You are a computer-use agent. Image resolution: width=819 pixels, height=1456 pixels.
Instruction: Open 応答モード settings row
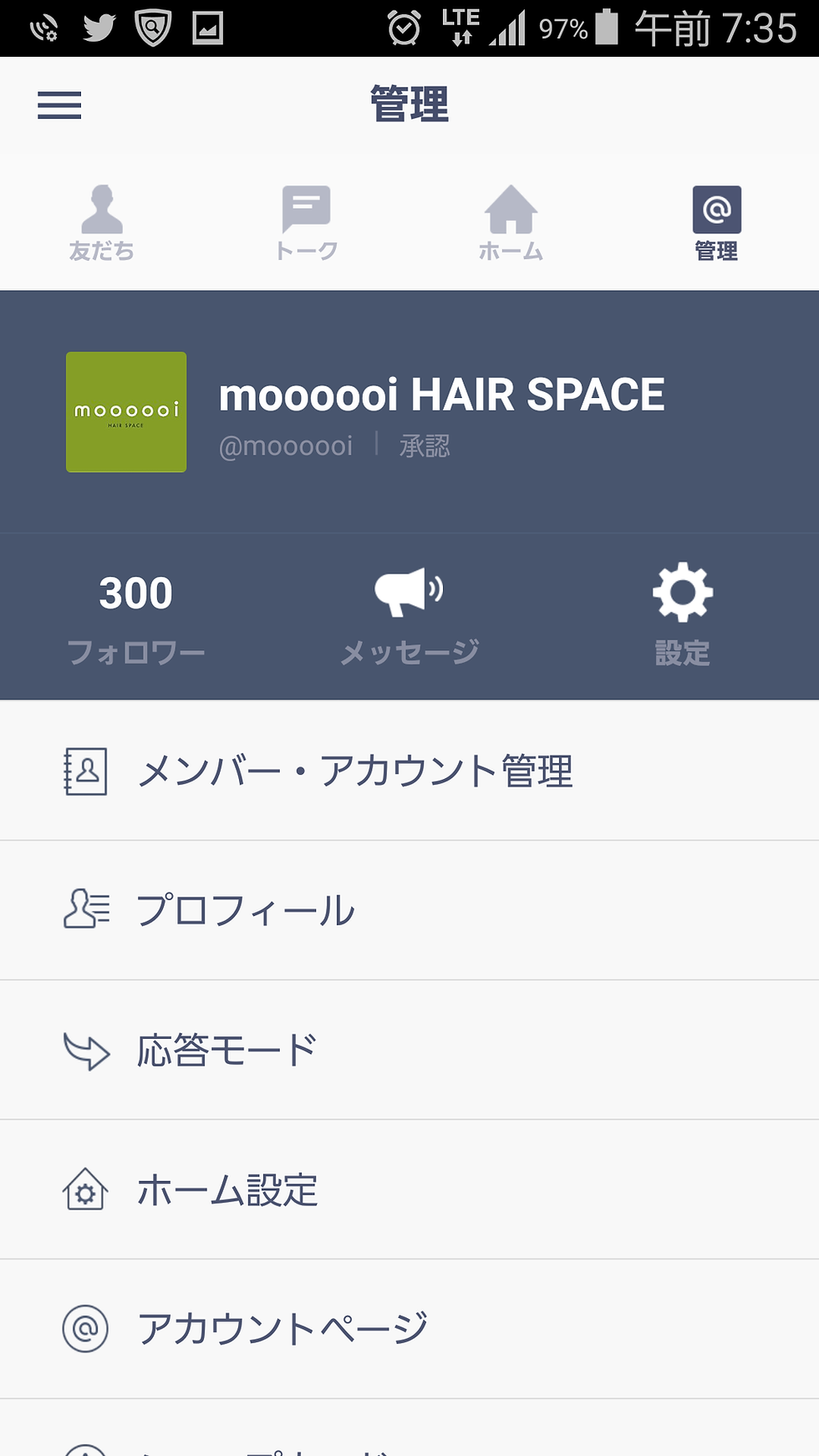409,1050
